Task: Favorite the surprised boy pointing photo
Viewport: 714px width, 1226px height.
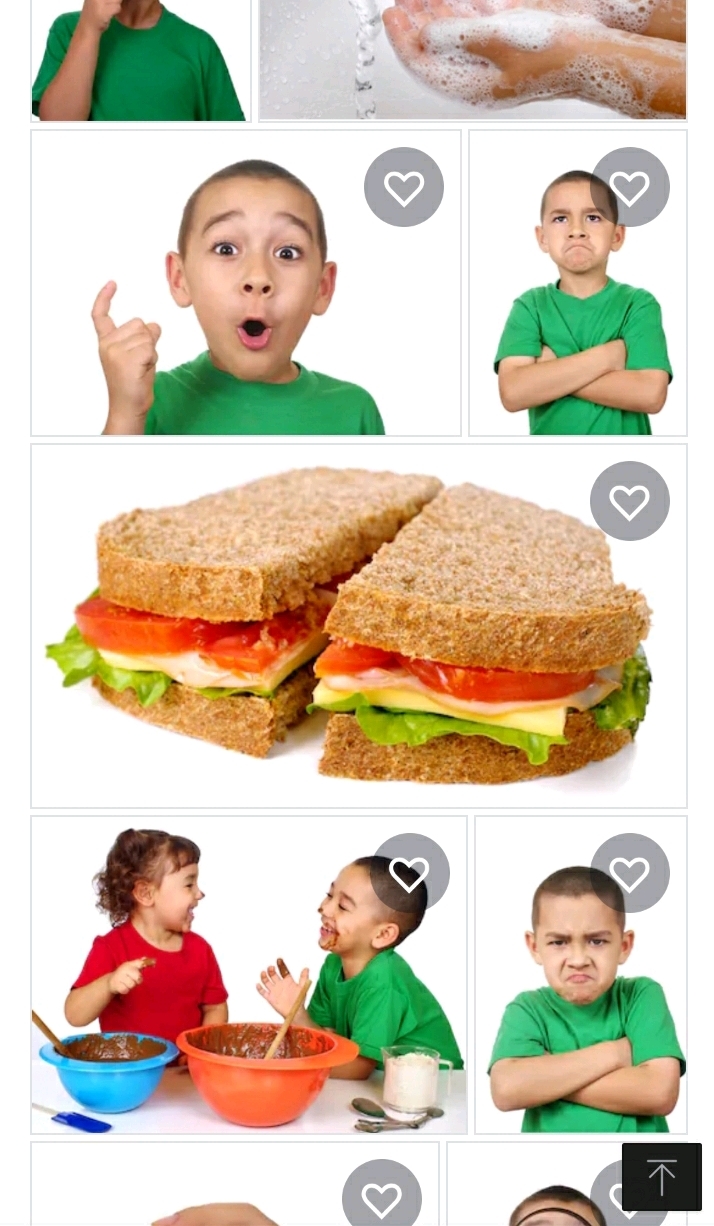Action: [404, 187]
